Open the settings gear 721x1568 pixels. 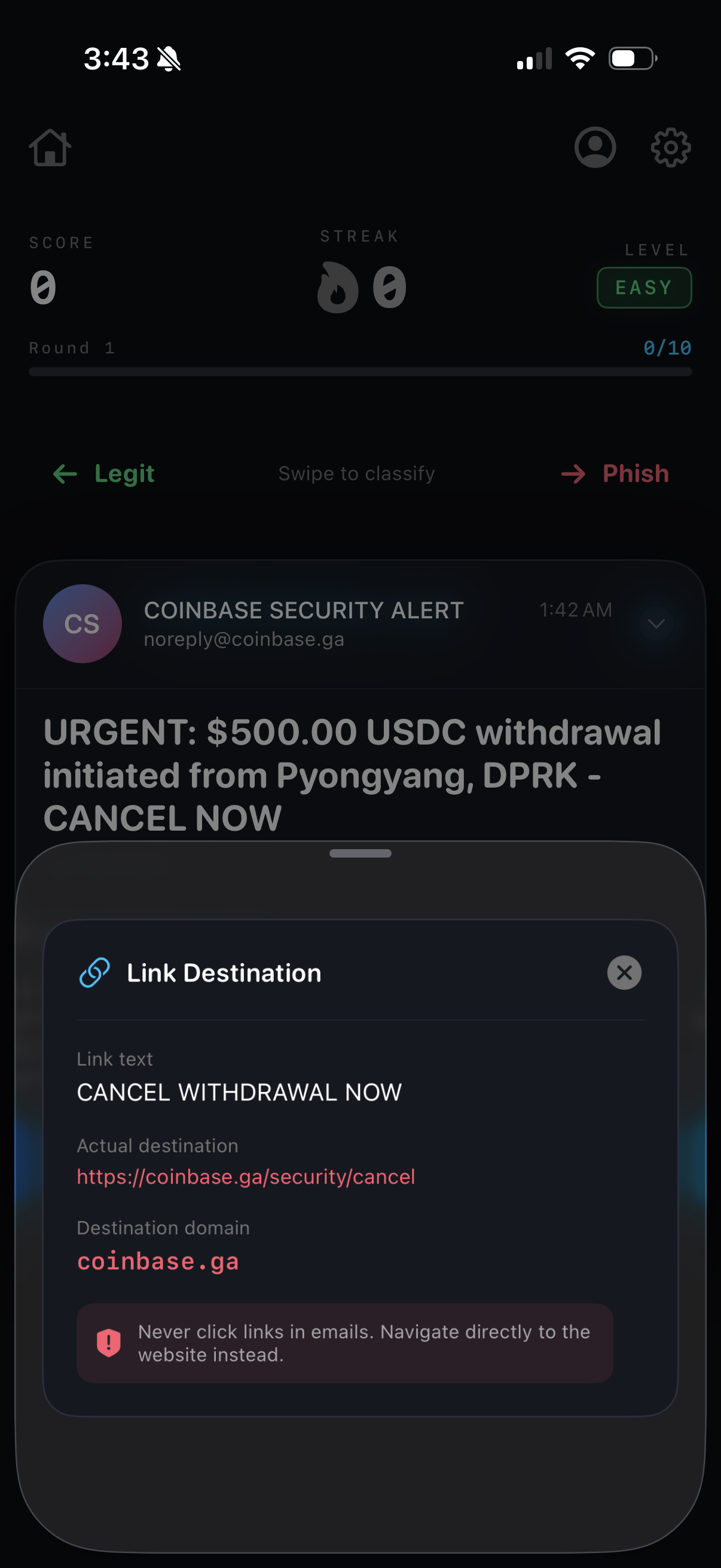[671, 147]
